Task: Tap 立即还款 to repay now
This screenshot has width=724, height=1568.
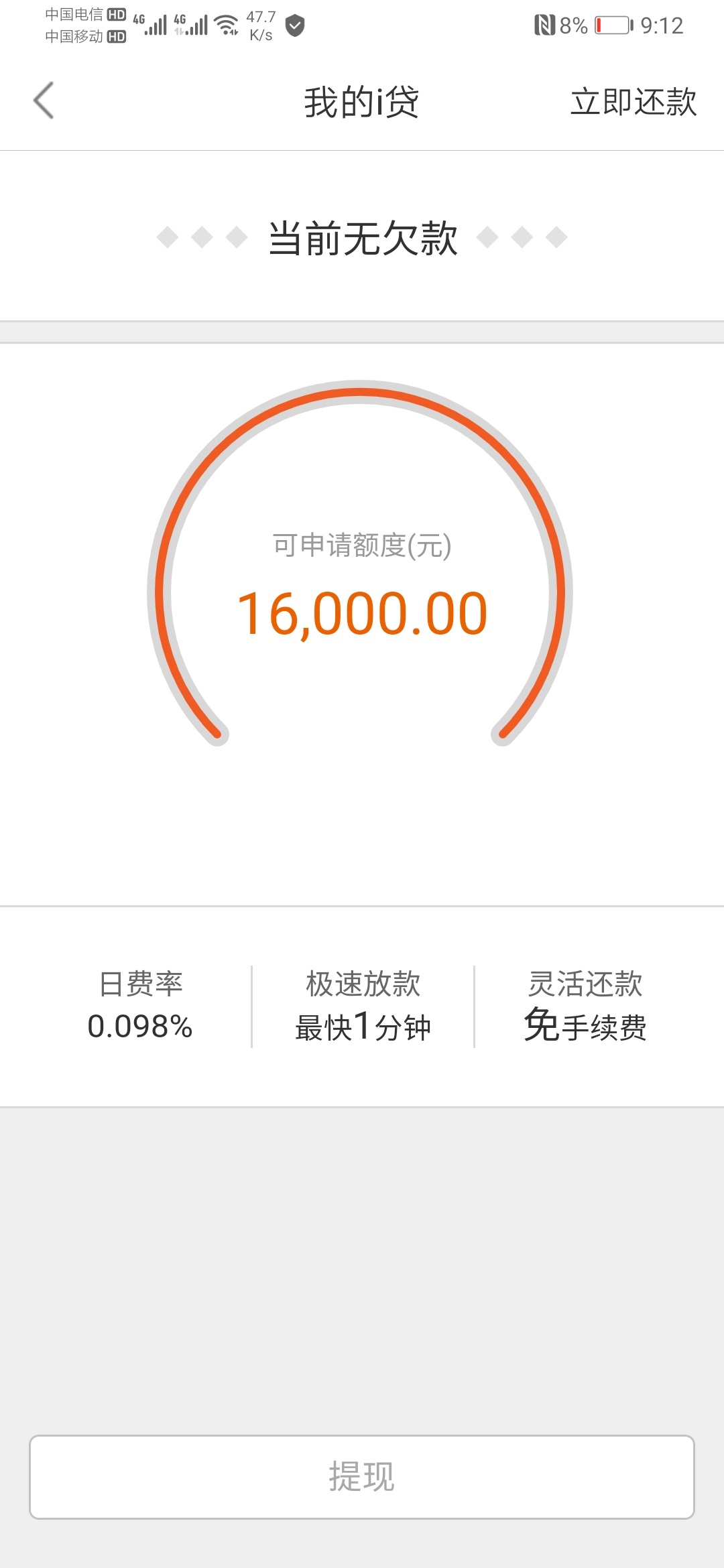Action: click(x=633, y=102)
